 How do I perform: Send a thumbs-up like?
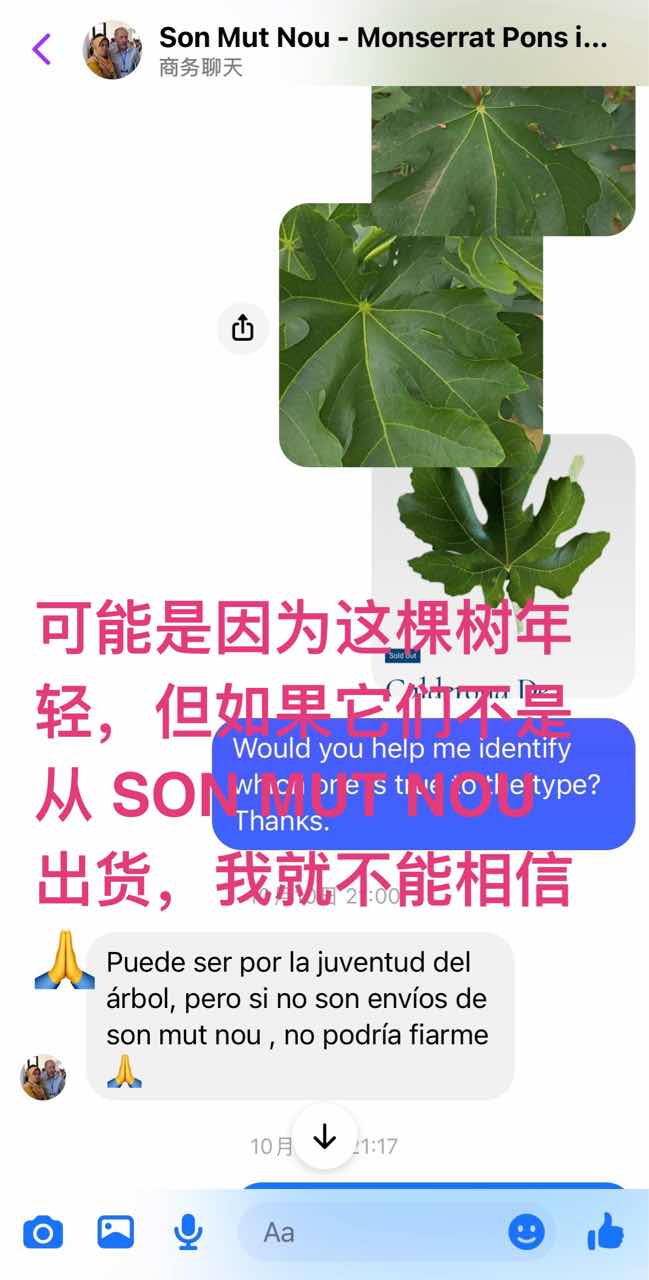pyautogui.click(x=605, y=1232)
